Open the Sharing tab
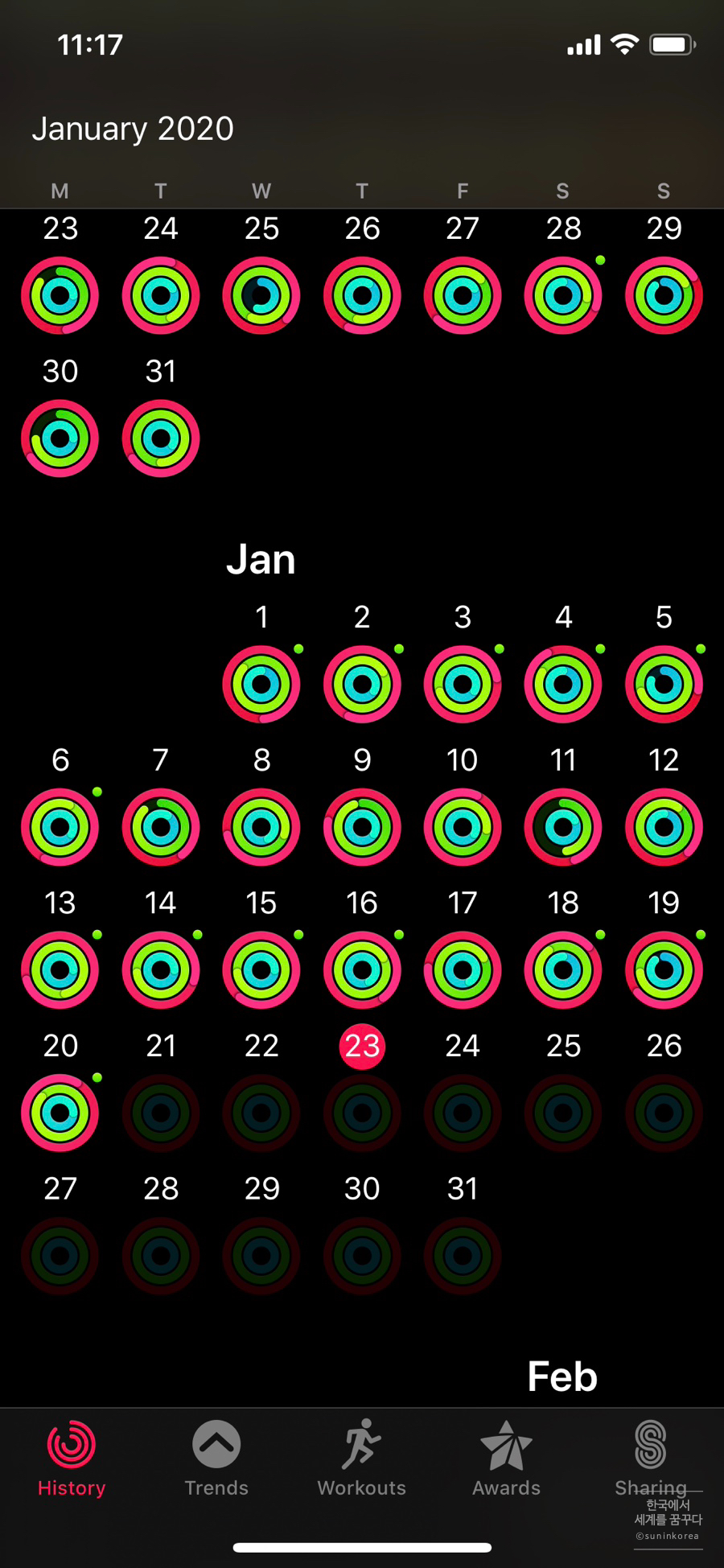 (651, 1459)
